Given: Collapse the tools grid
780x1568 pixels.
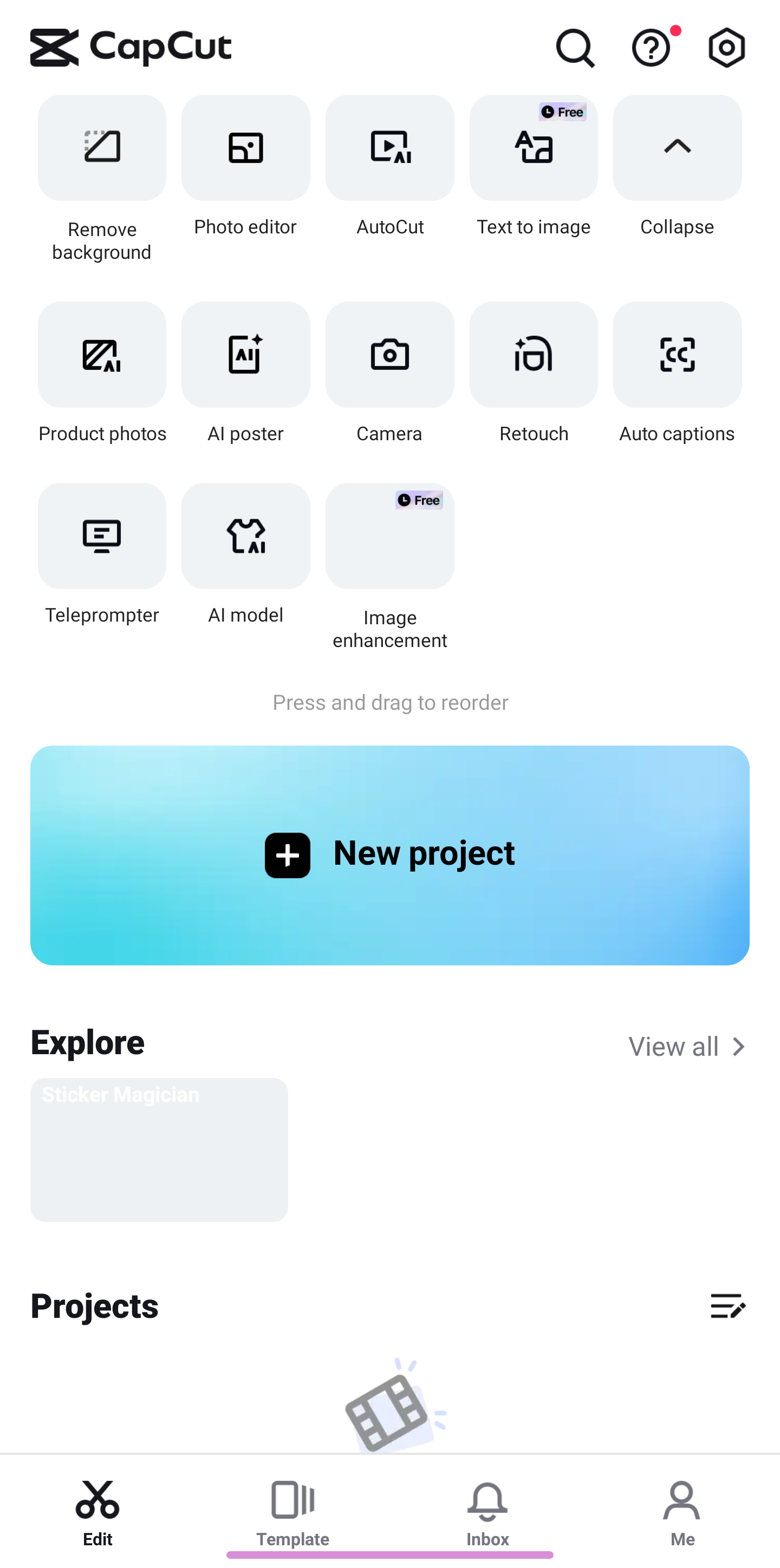Looking at the screenshot, I should point(677,148).
